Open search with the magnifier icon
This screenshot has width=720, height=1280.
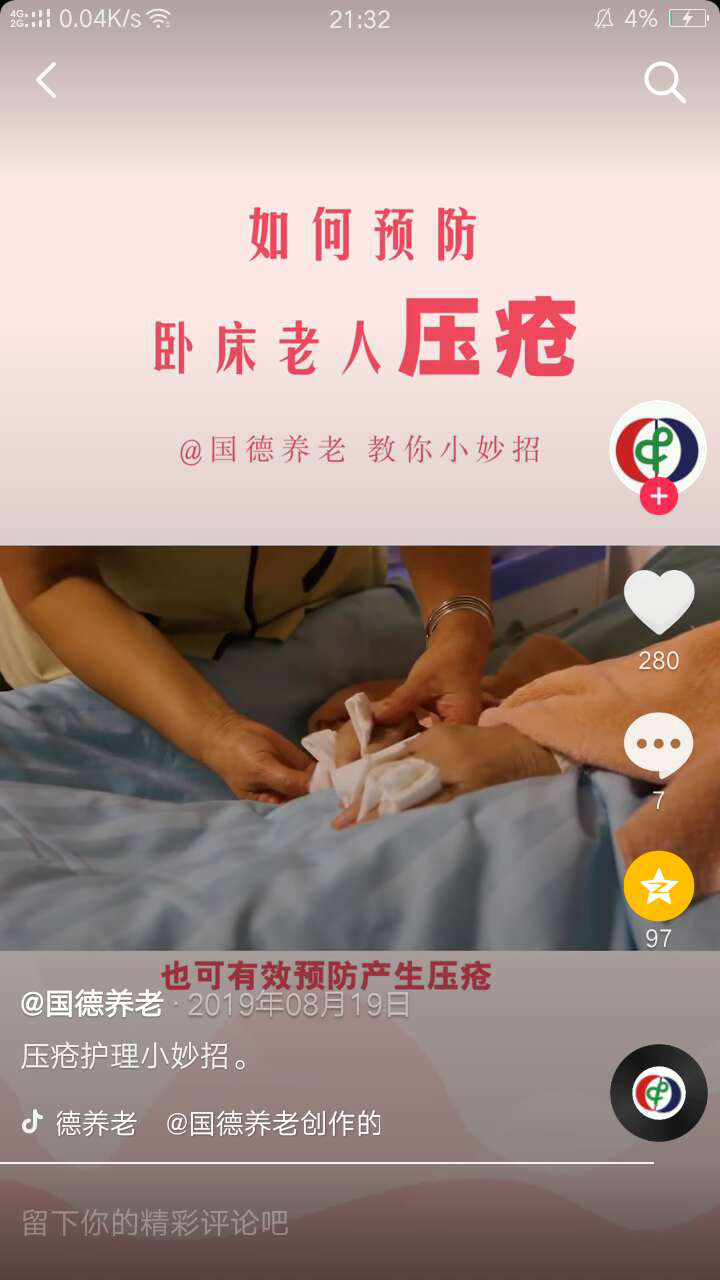coord(664,82)
